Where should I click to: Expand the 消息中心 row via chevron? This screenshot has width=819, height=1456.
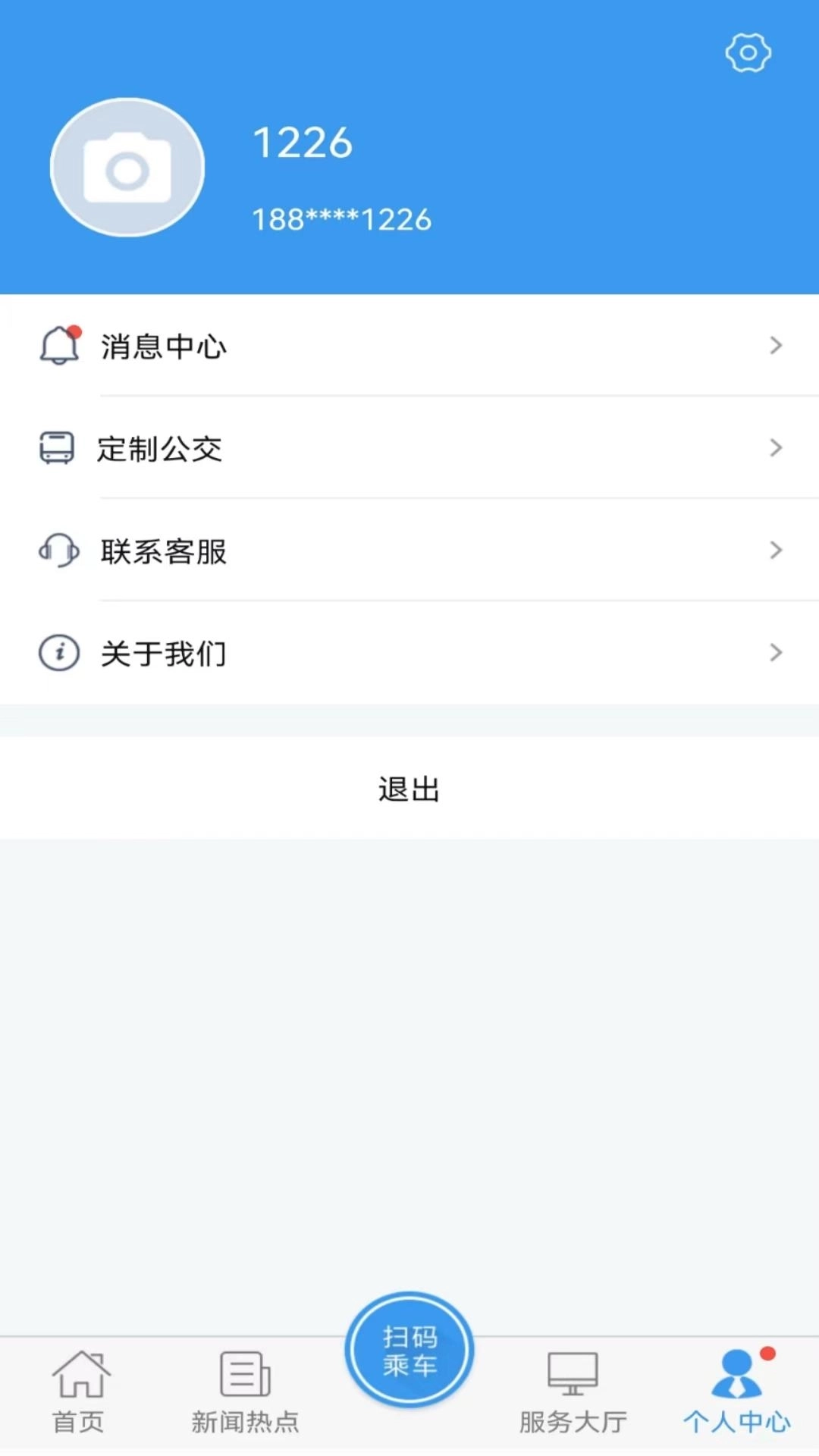pos(776,346)
